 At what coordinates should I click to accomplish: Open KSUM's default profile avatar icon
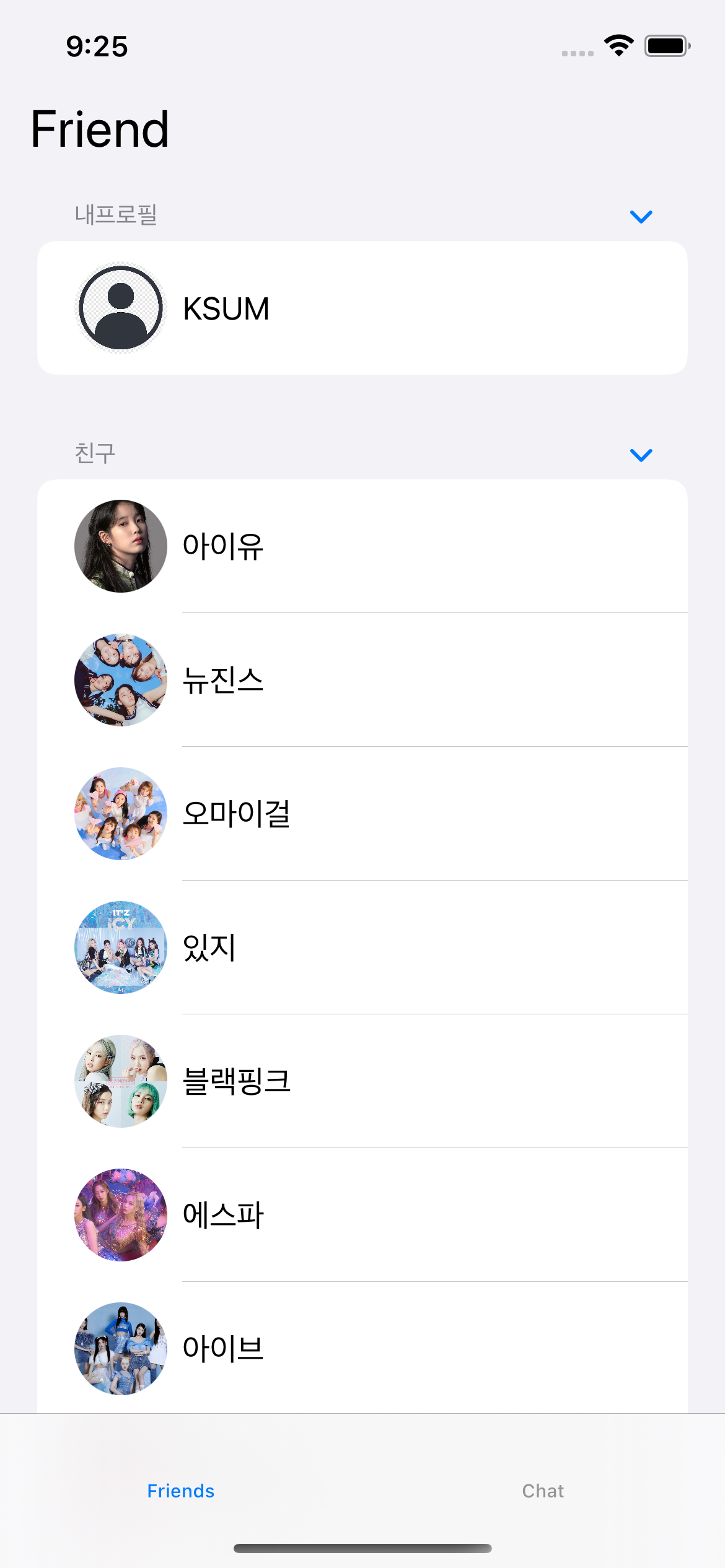point(120,308)
